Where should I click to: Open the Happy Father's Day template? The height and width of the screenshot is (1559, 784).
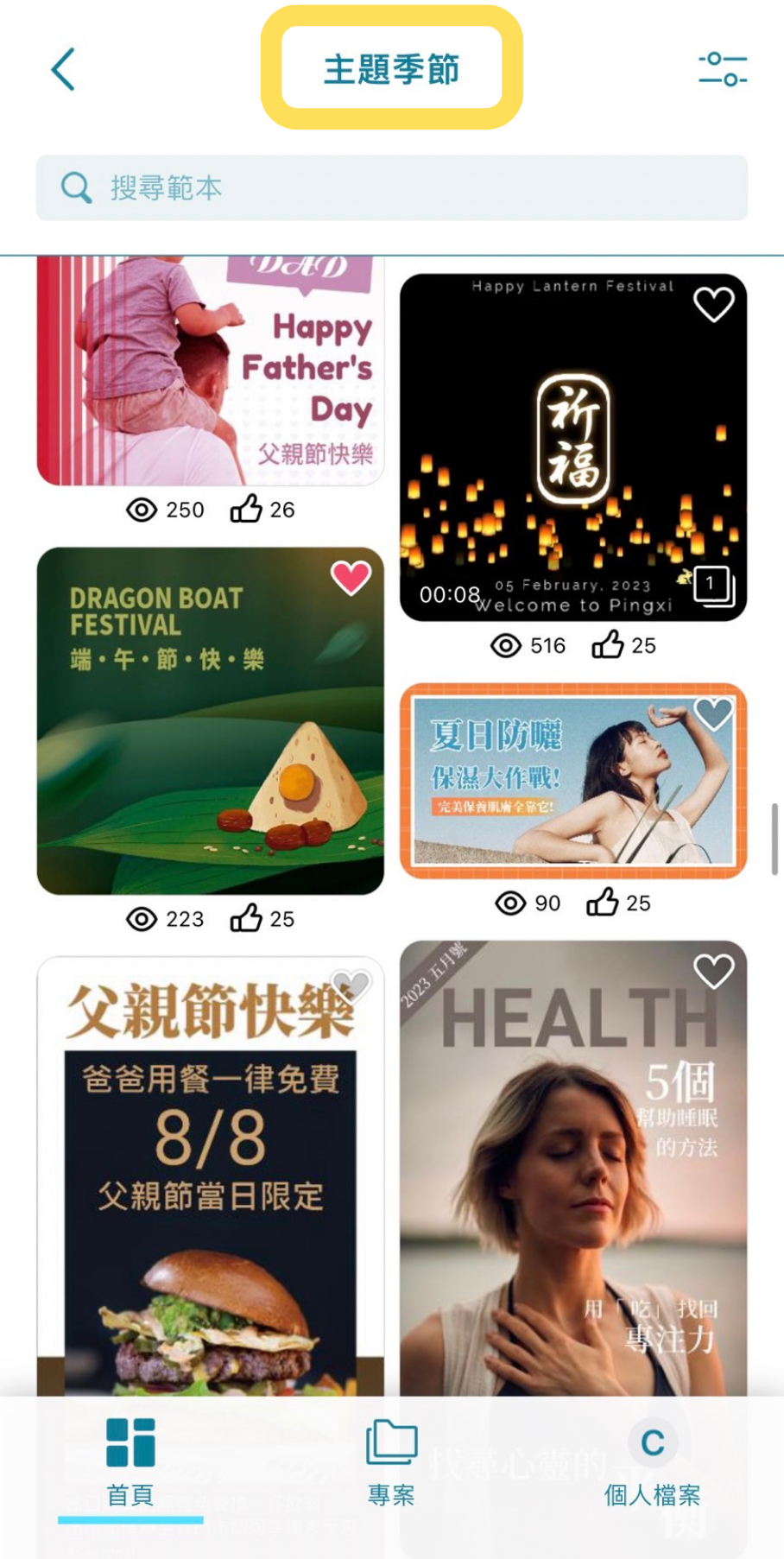[210, 371]
